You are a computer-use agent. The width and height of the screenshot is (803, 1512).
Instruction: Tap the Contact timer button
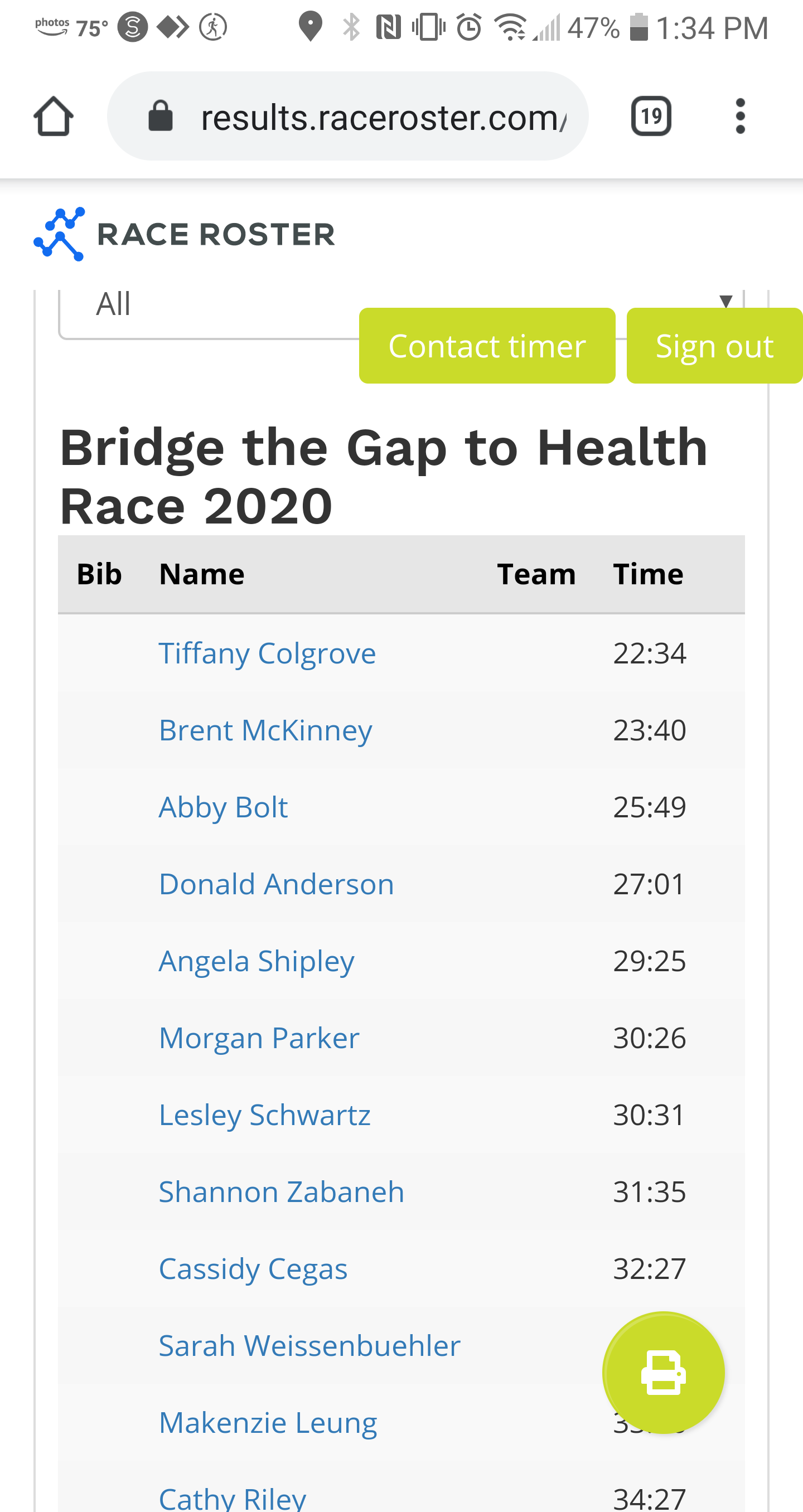tap(487, 346)
